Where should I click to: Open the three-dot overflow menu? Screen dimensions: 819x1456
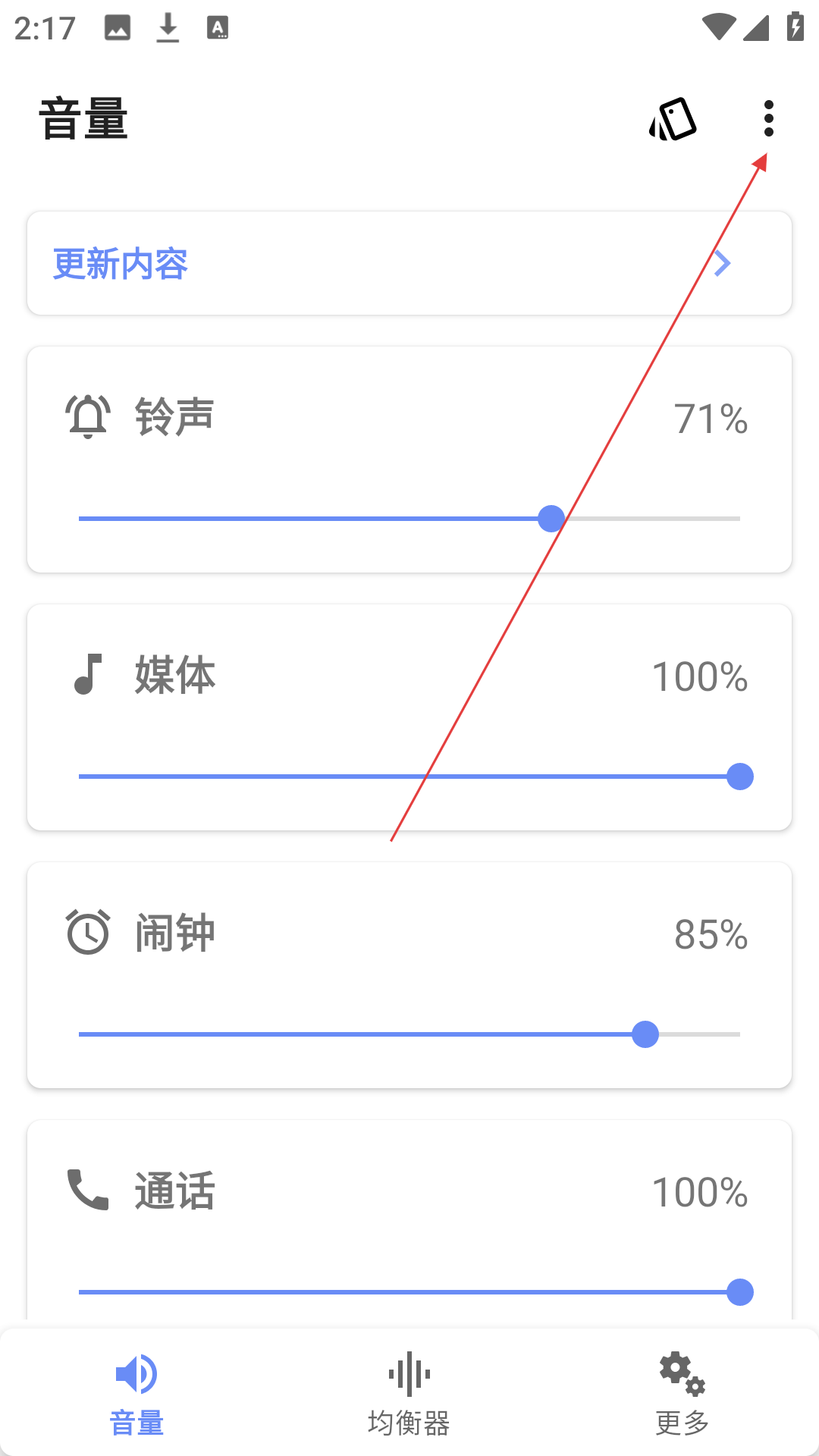(768, 118)
